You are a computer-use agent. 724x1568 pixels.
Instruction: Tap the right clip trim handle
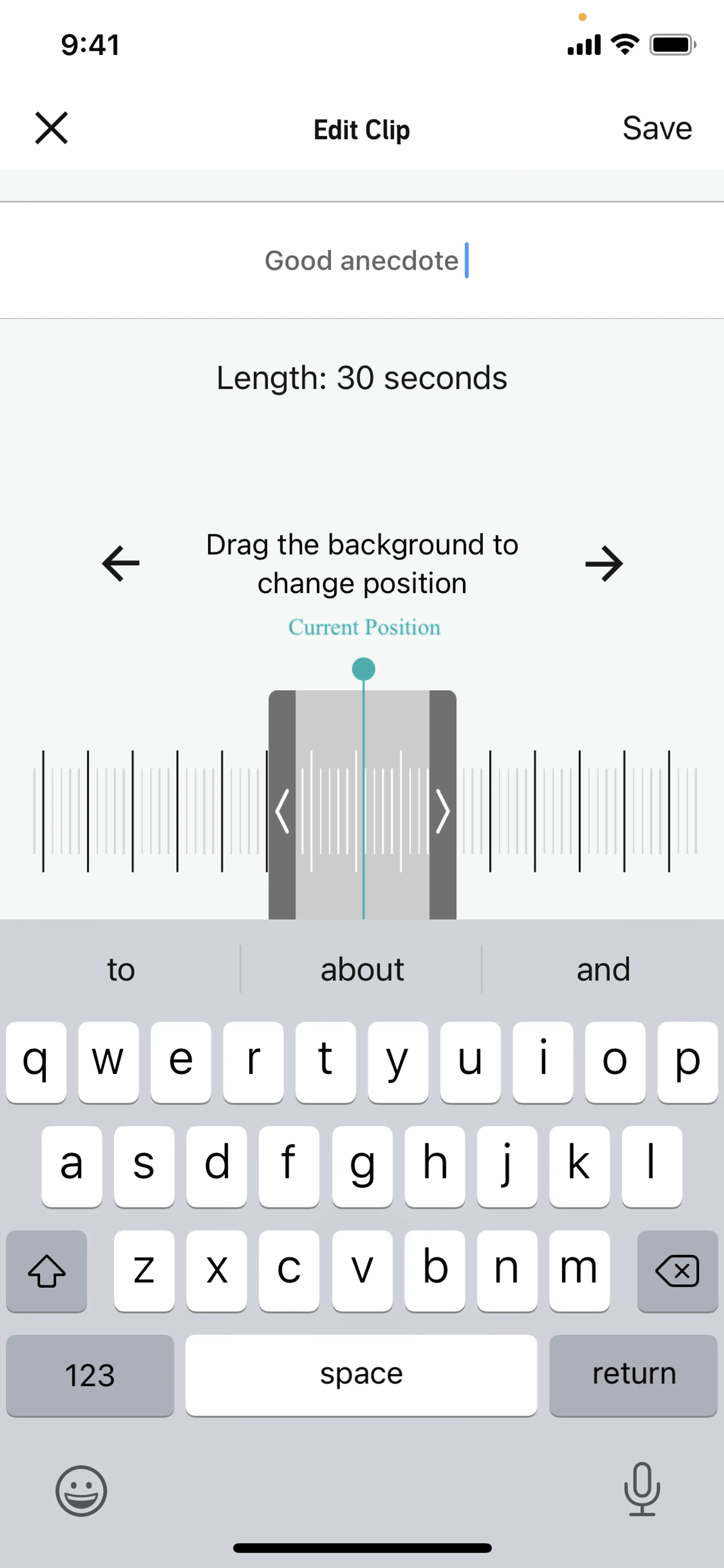[443, 811]
